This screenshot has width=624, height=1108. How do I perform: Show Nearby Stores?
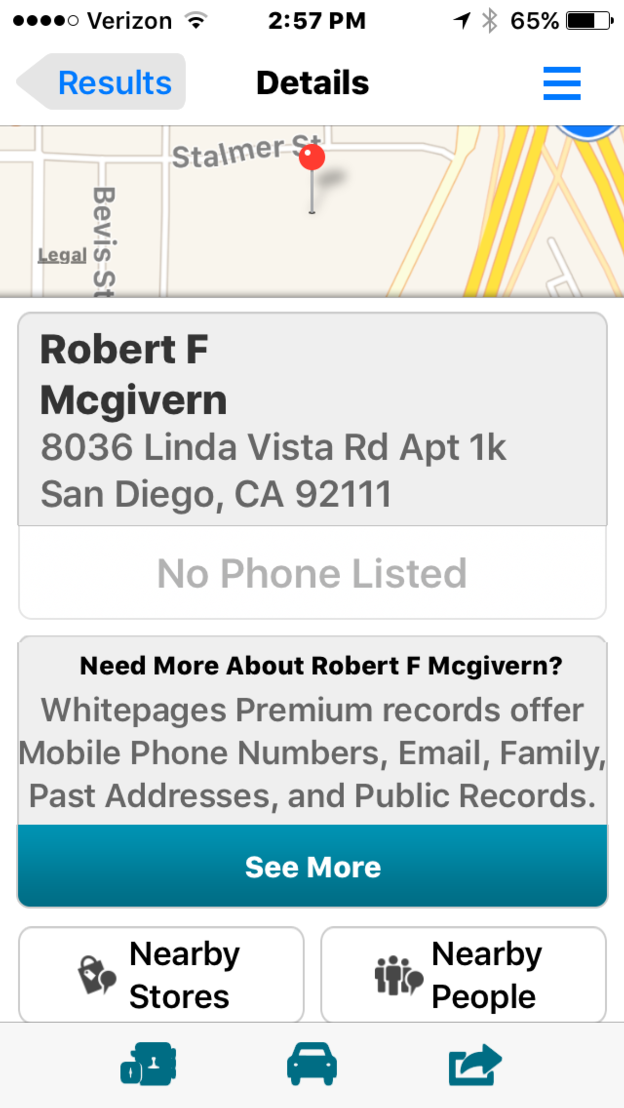point(161,975)
